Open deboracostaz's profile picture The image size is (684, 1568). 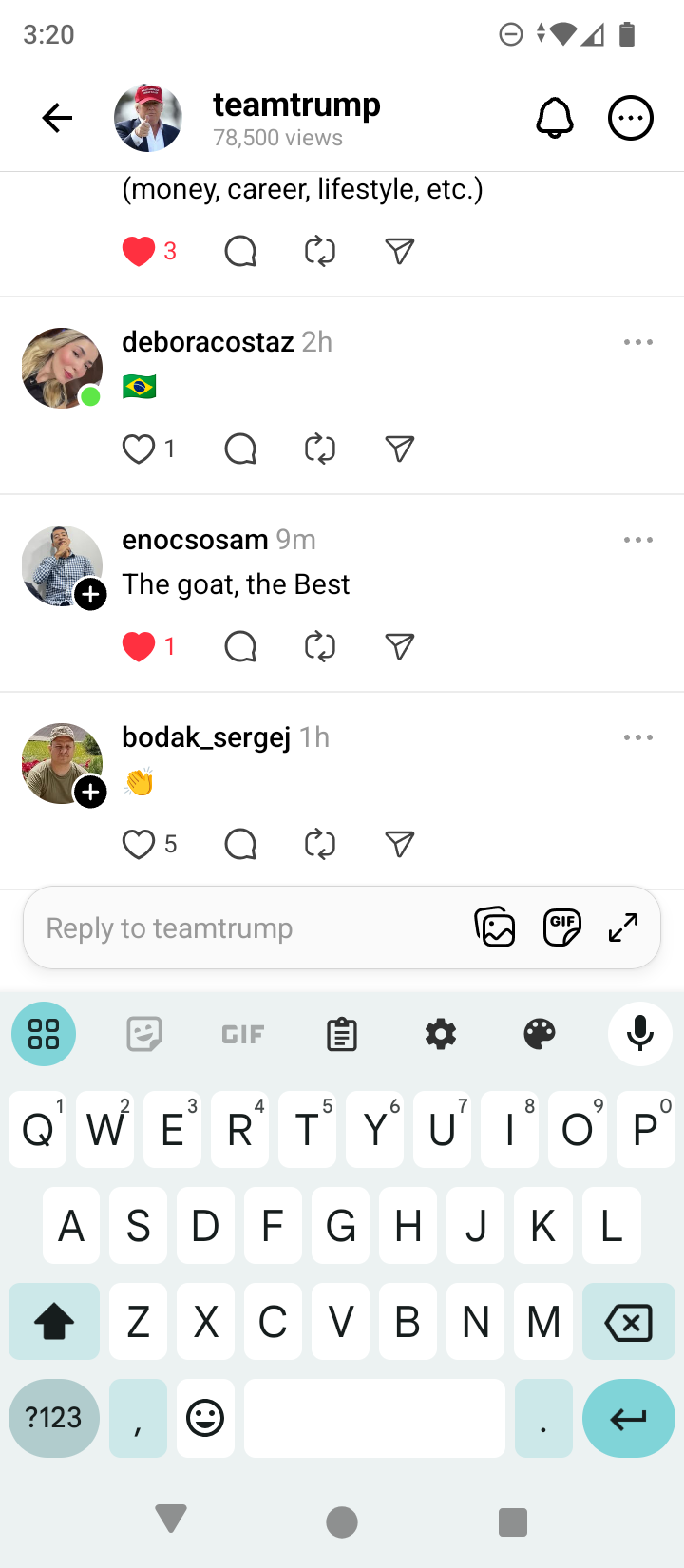62,369
